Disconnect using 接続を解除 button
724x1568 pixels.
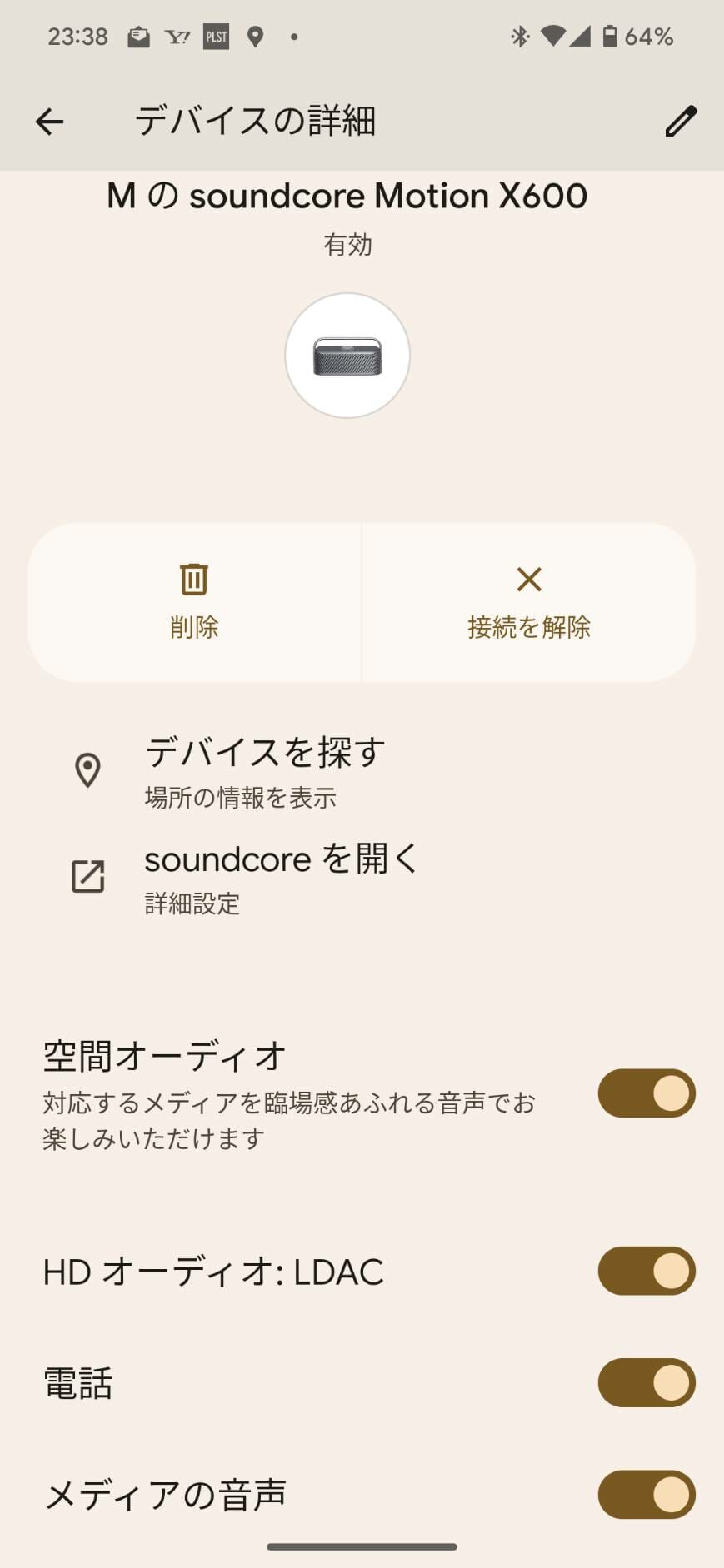(x=528, y=602)
